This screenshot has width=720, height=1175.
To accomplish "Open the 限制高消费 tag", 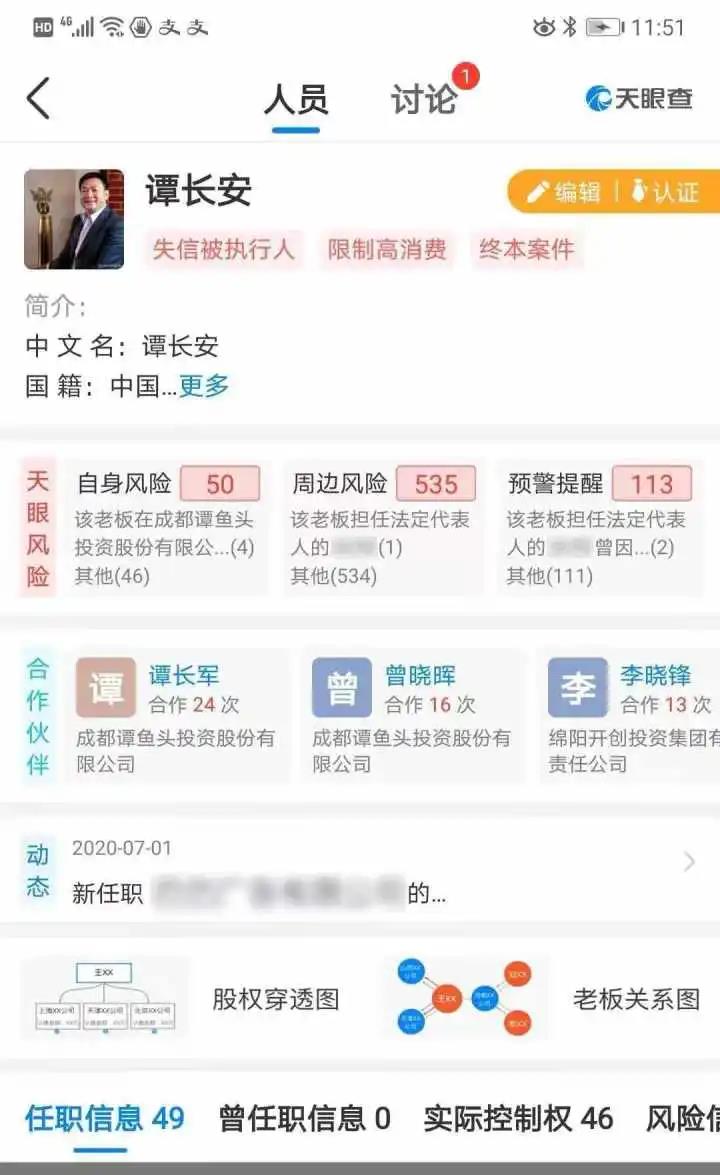I will [x=387, y=249].
